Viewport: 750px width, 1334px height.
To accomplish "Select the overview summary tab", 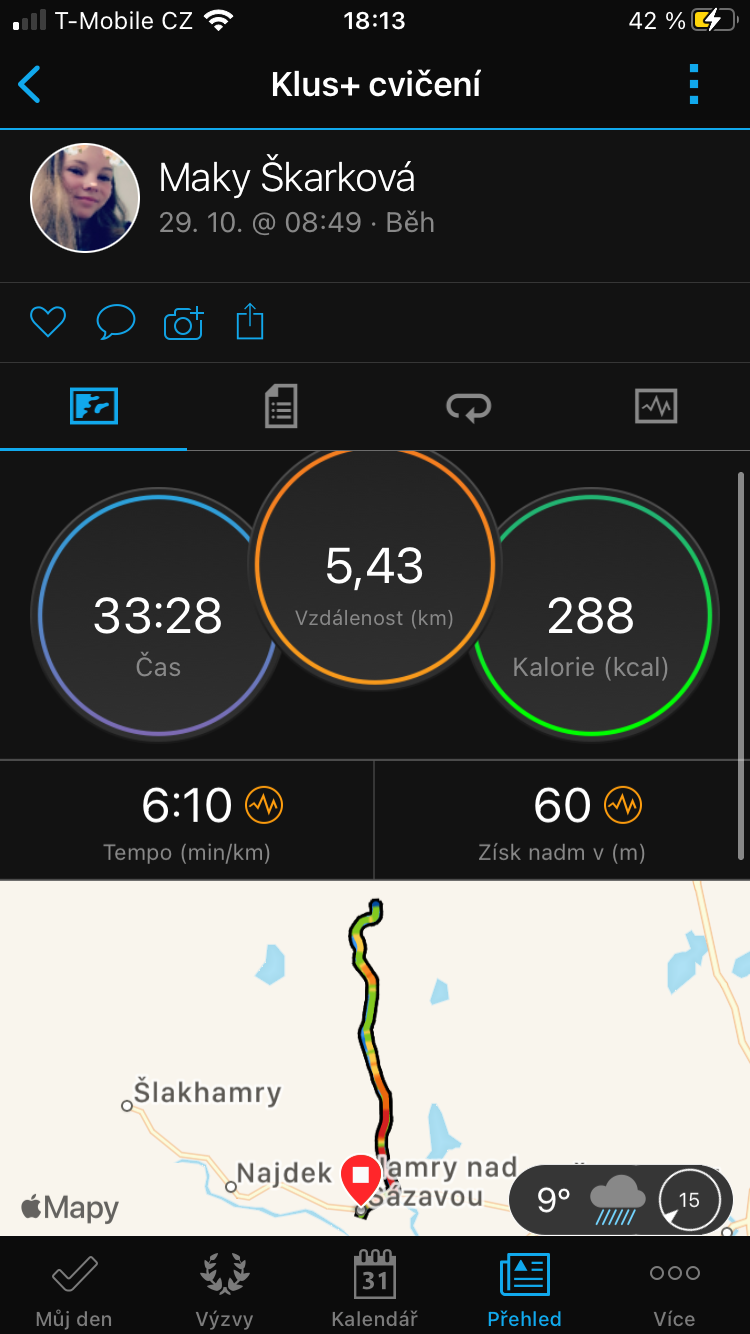I will pos(94,407).
